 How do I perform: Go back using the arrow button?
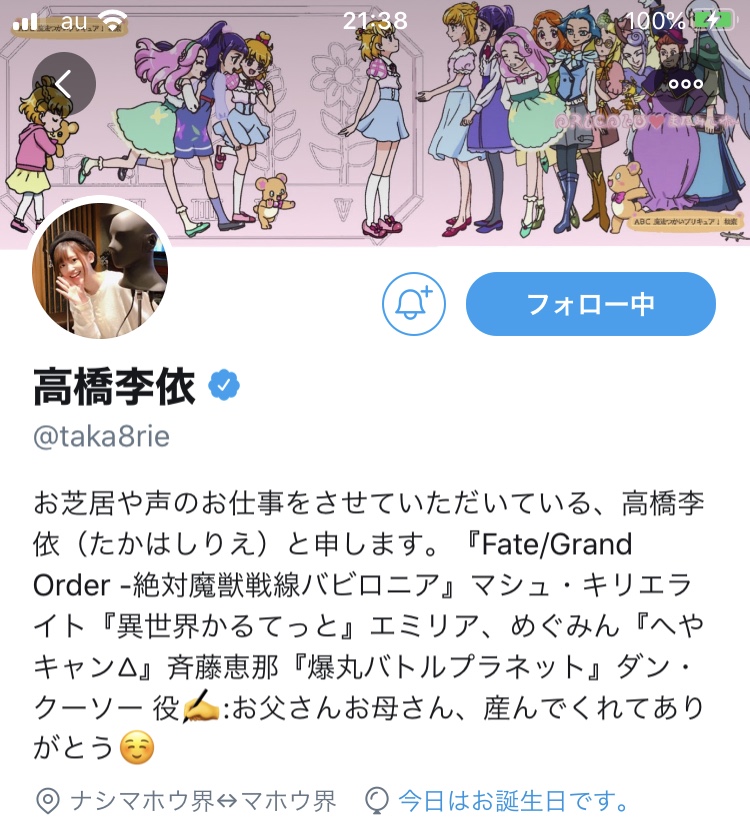64,84
